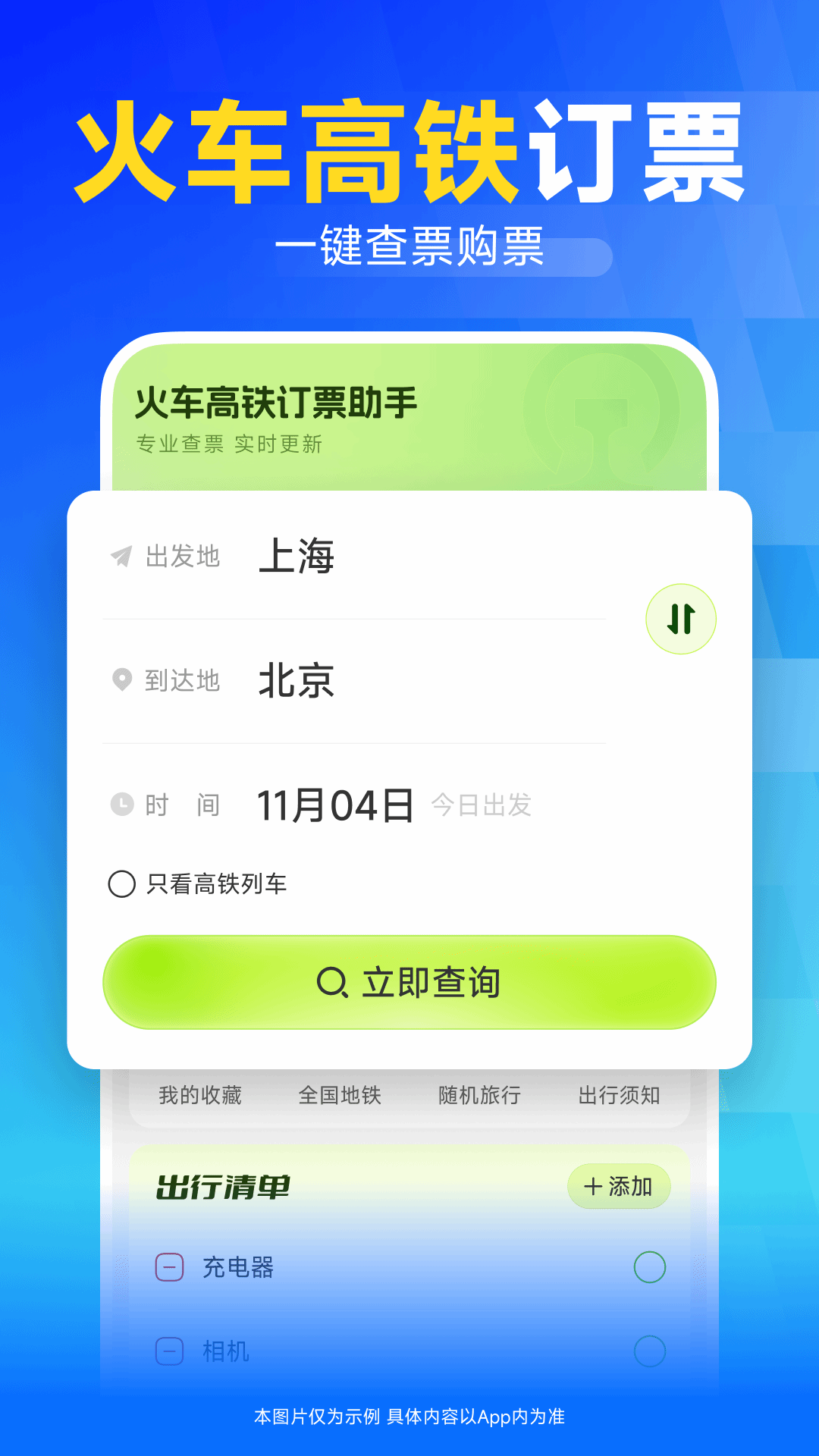Viewport: 819px width, 1456px height.
Task: Click the plus icon in the 添加 button
Action: click(x=592, y=1186)
